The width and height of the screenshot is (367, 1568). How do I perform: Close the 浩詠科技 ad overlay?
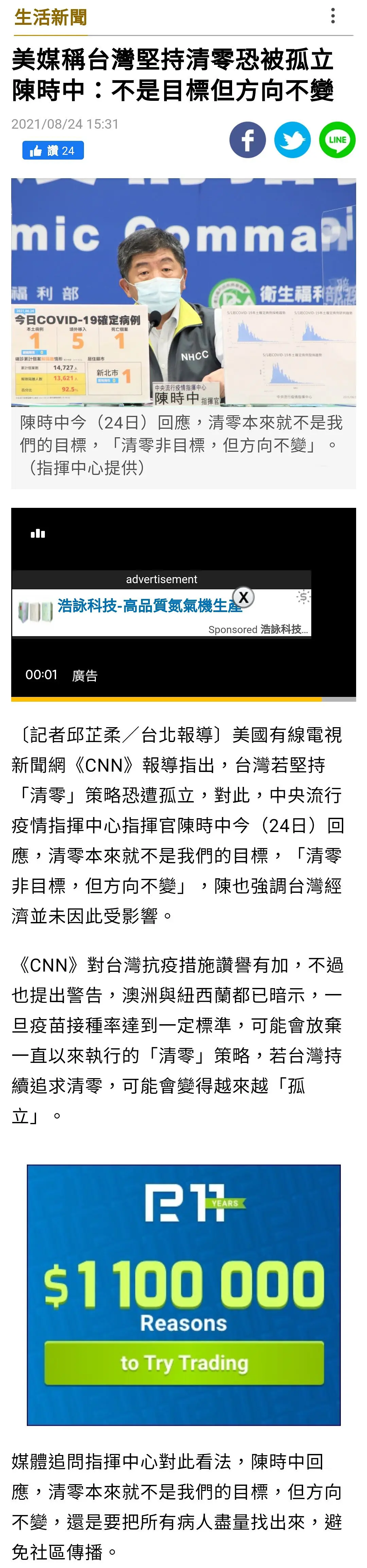click(x=243, y=597)
